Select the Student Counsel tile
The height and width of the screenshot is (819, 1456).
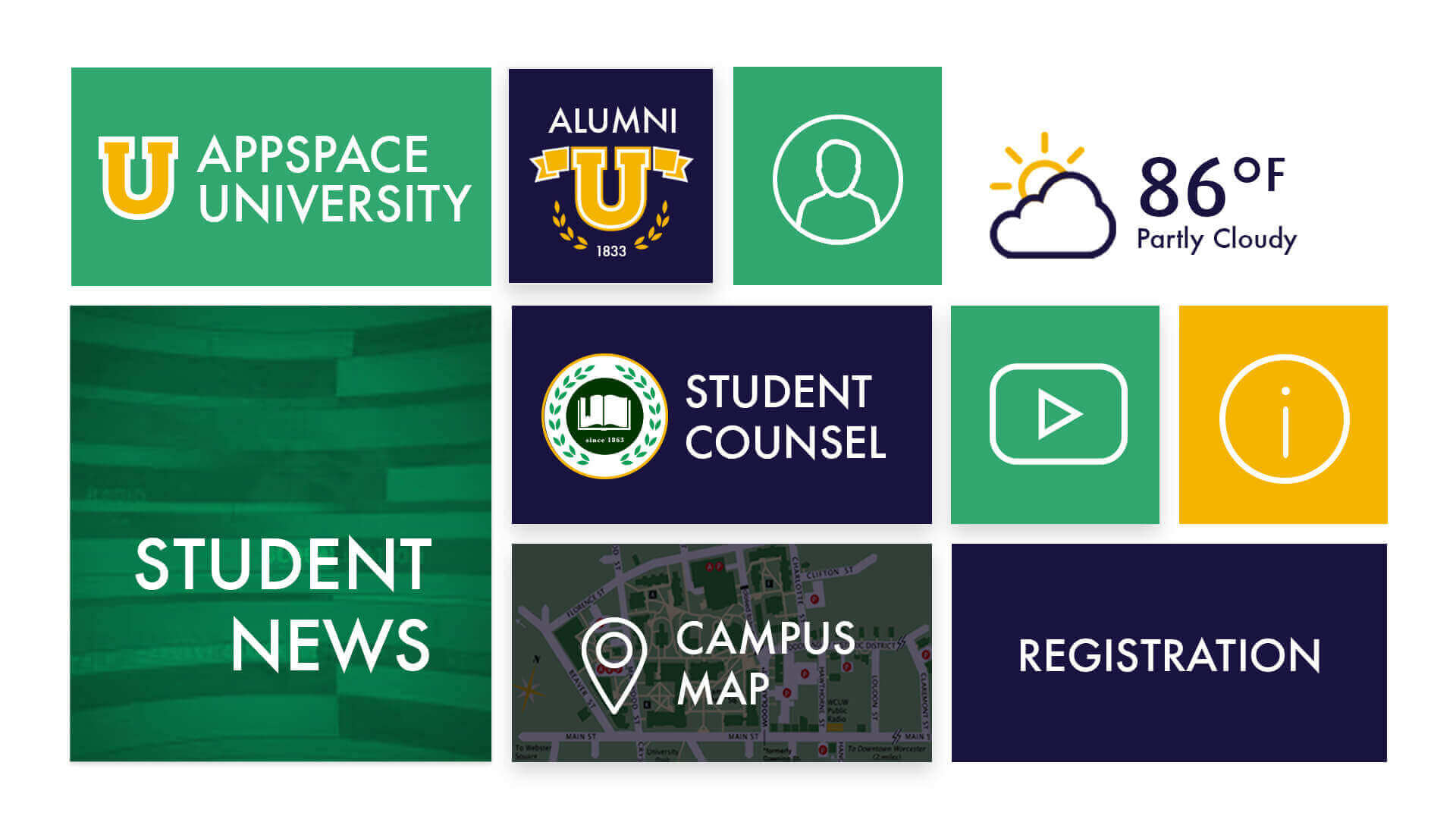721,415
